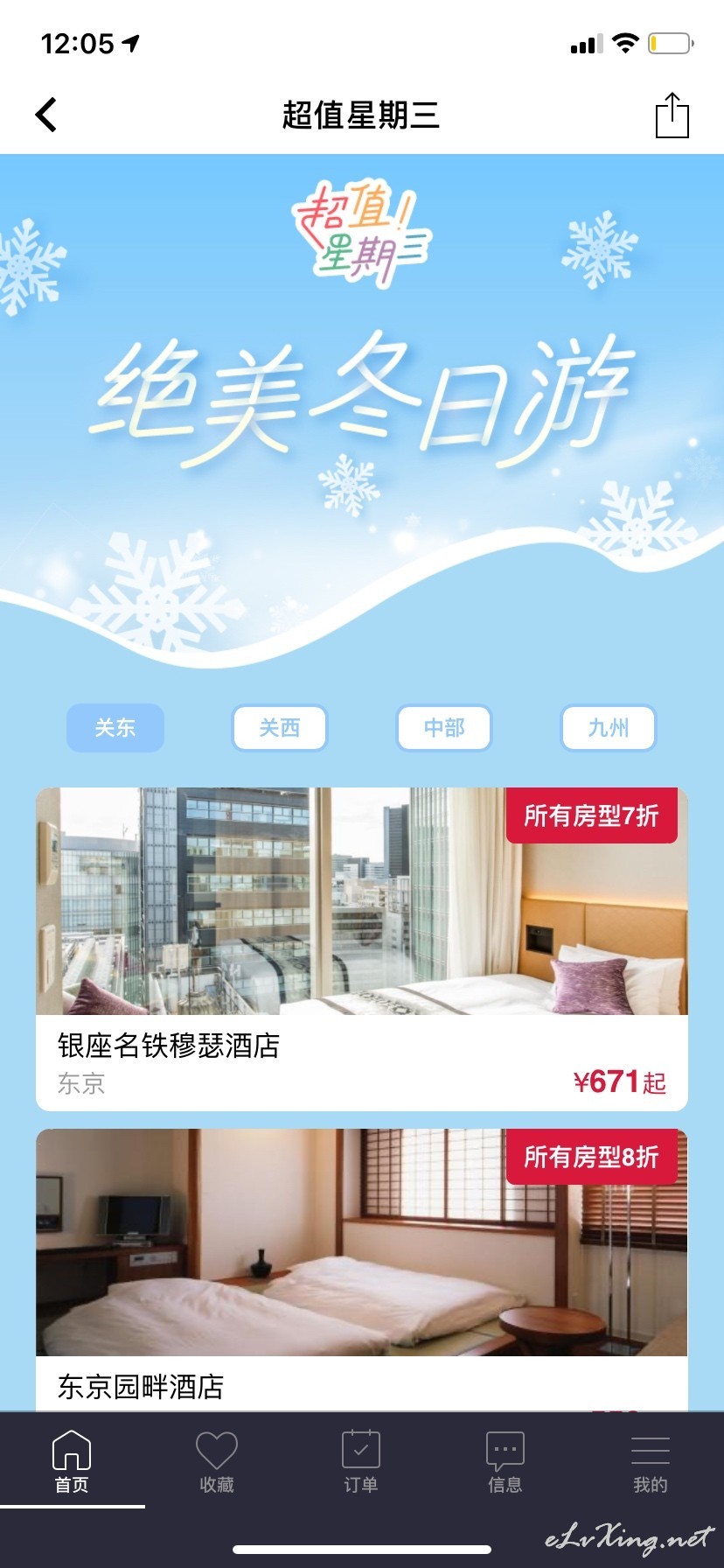Open the 我的 profile tab
The width and height of the screenshot is (724, 1568).
651,1461
